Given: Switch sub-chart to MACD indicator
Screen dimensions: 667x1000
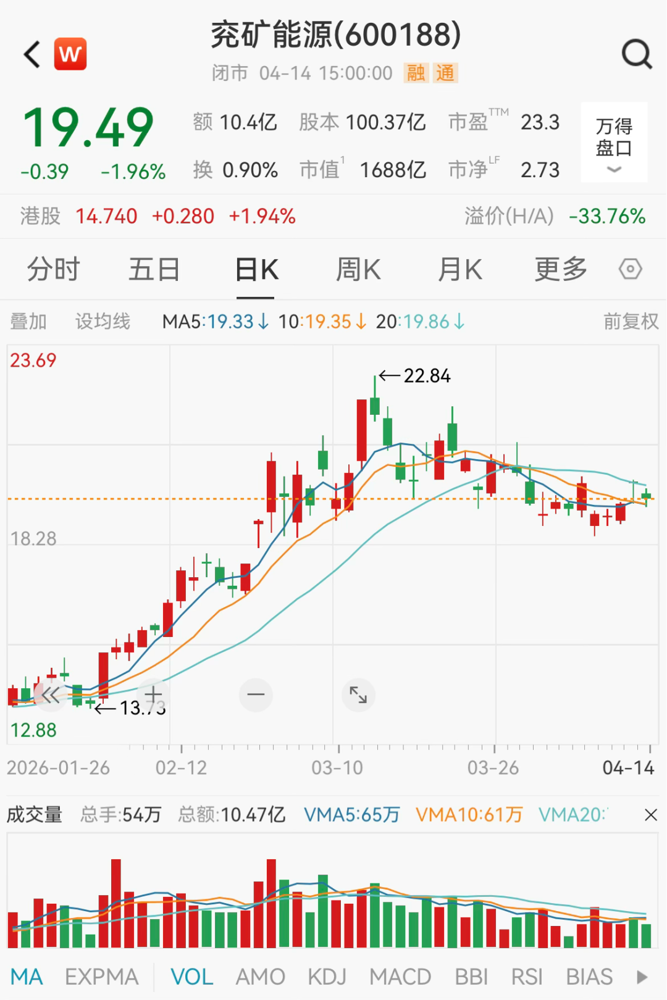Looking at the screenshot, I should (400, 976).
